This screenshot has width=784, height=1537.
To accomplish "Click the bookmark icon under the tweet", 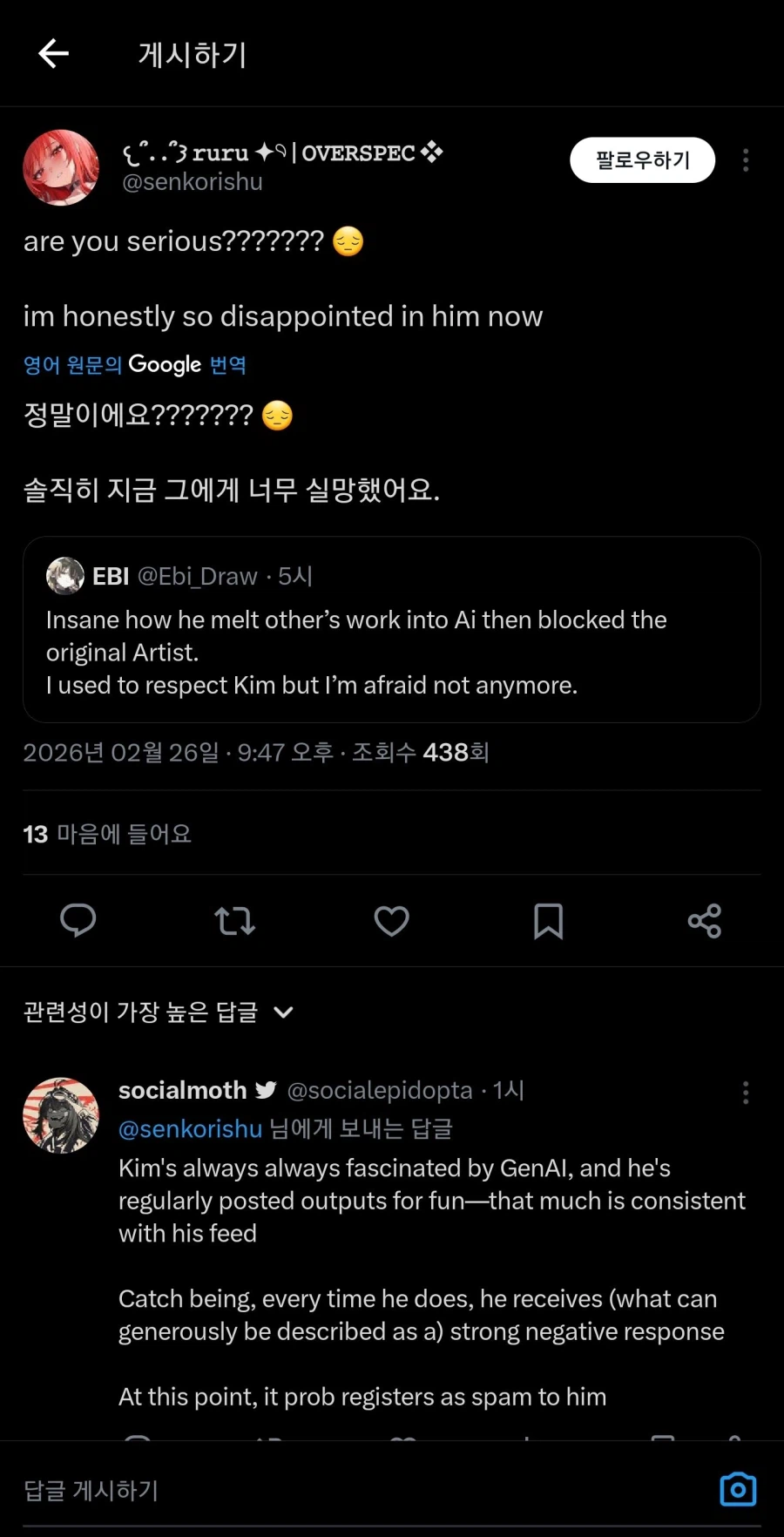I will click(x=547, y=921).
